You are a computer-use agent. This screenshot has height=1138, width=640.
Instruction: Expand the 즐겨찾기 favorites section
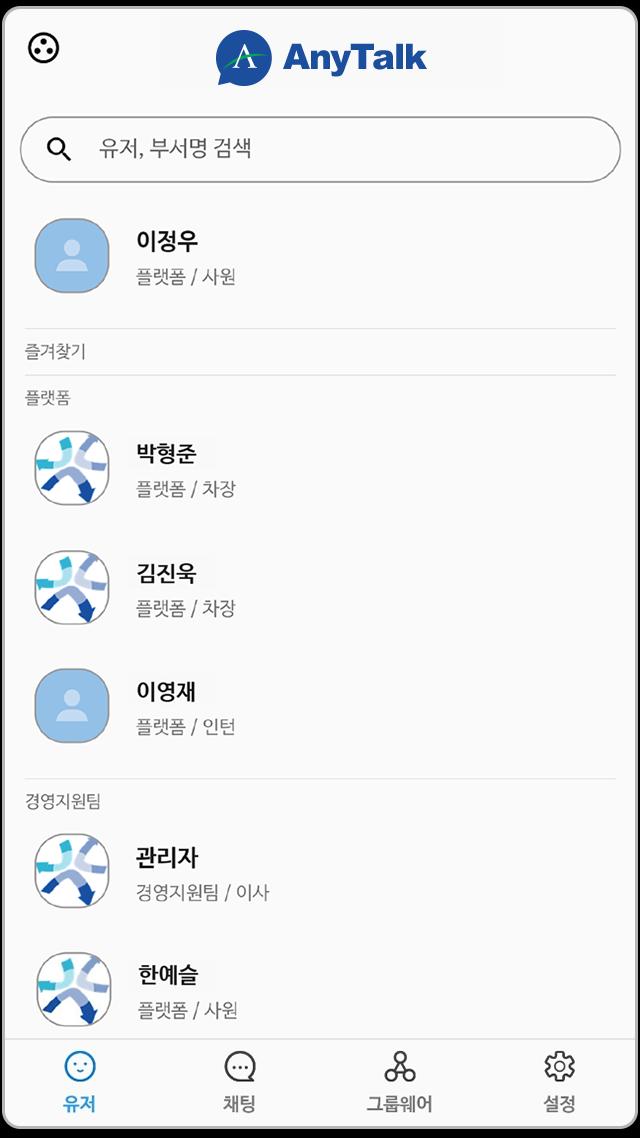[x=320, y=352]
